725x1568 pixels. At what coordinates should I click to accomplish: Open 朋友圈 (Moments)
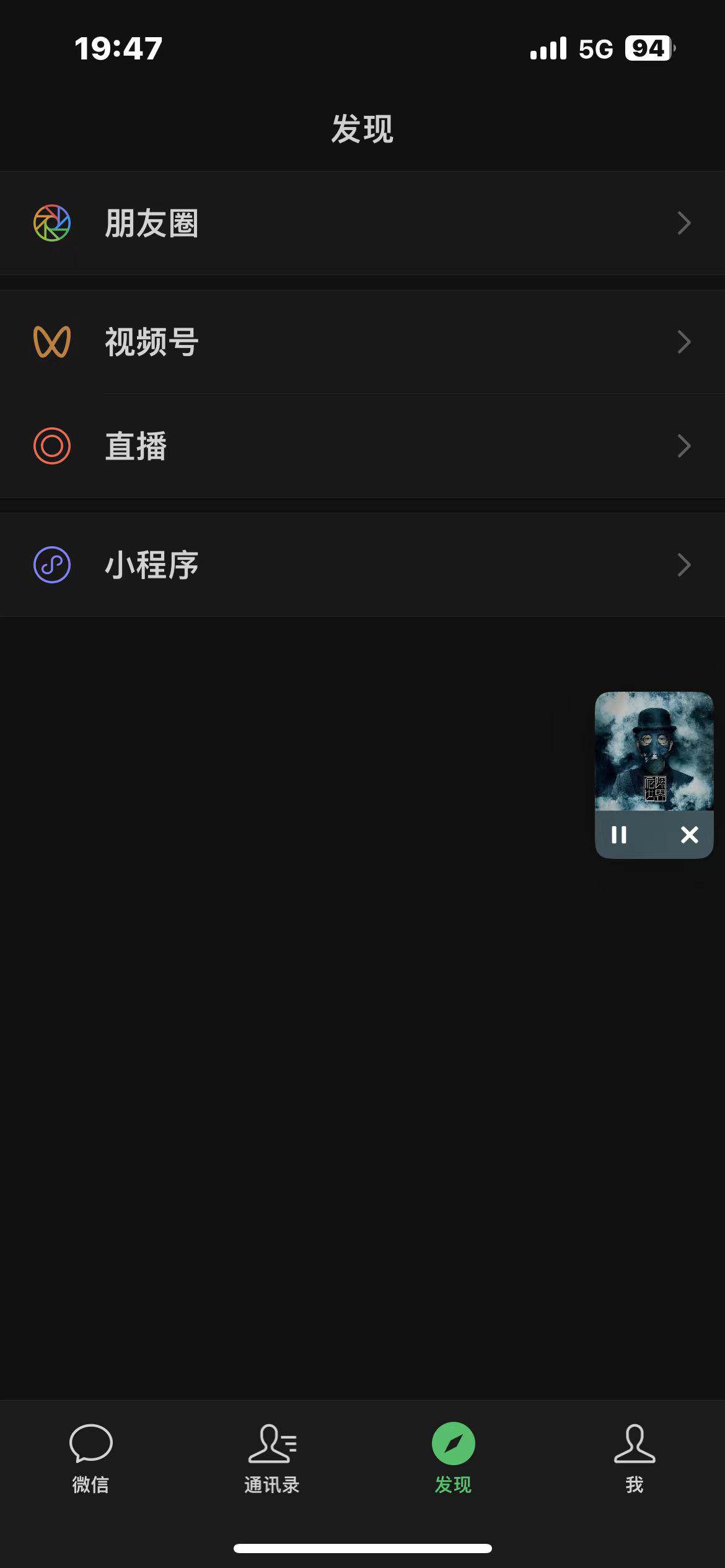pyautogui.click(x=362, y=223)
